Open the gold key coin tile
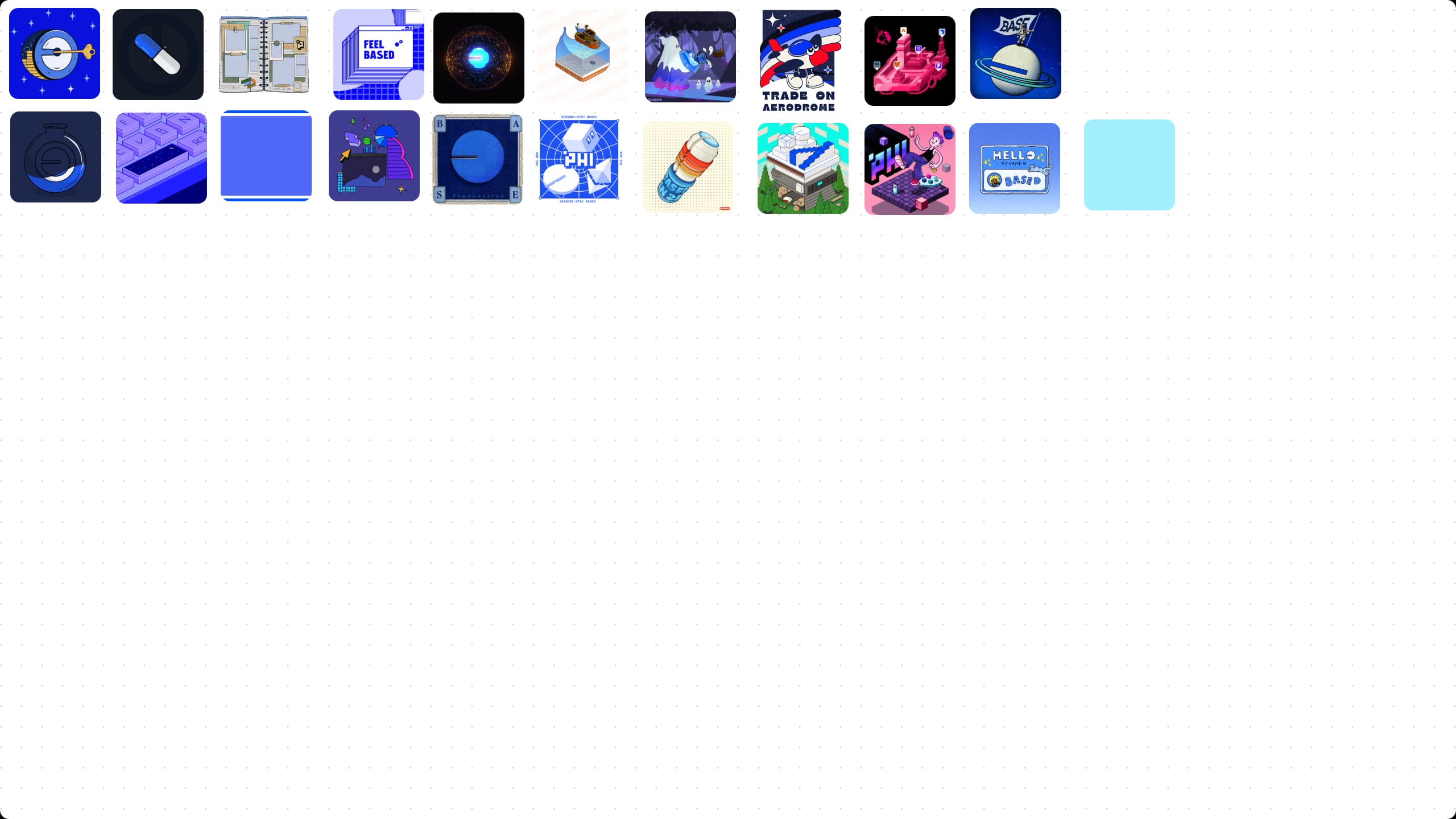1456x819 pixels. click(55, 53)
